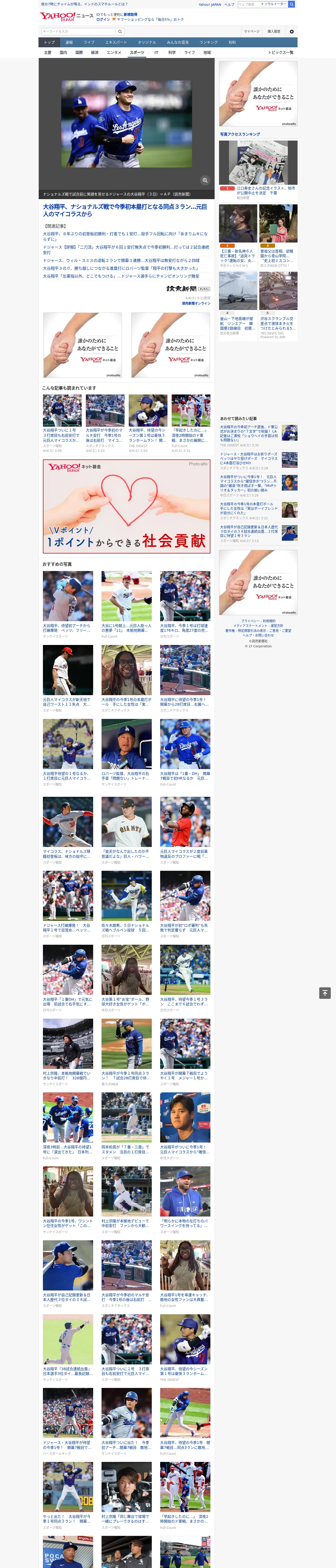
Task: Enlarge the main Ohtani photo with magnifier icon
Action: (x=205, y=180)
